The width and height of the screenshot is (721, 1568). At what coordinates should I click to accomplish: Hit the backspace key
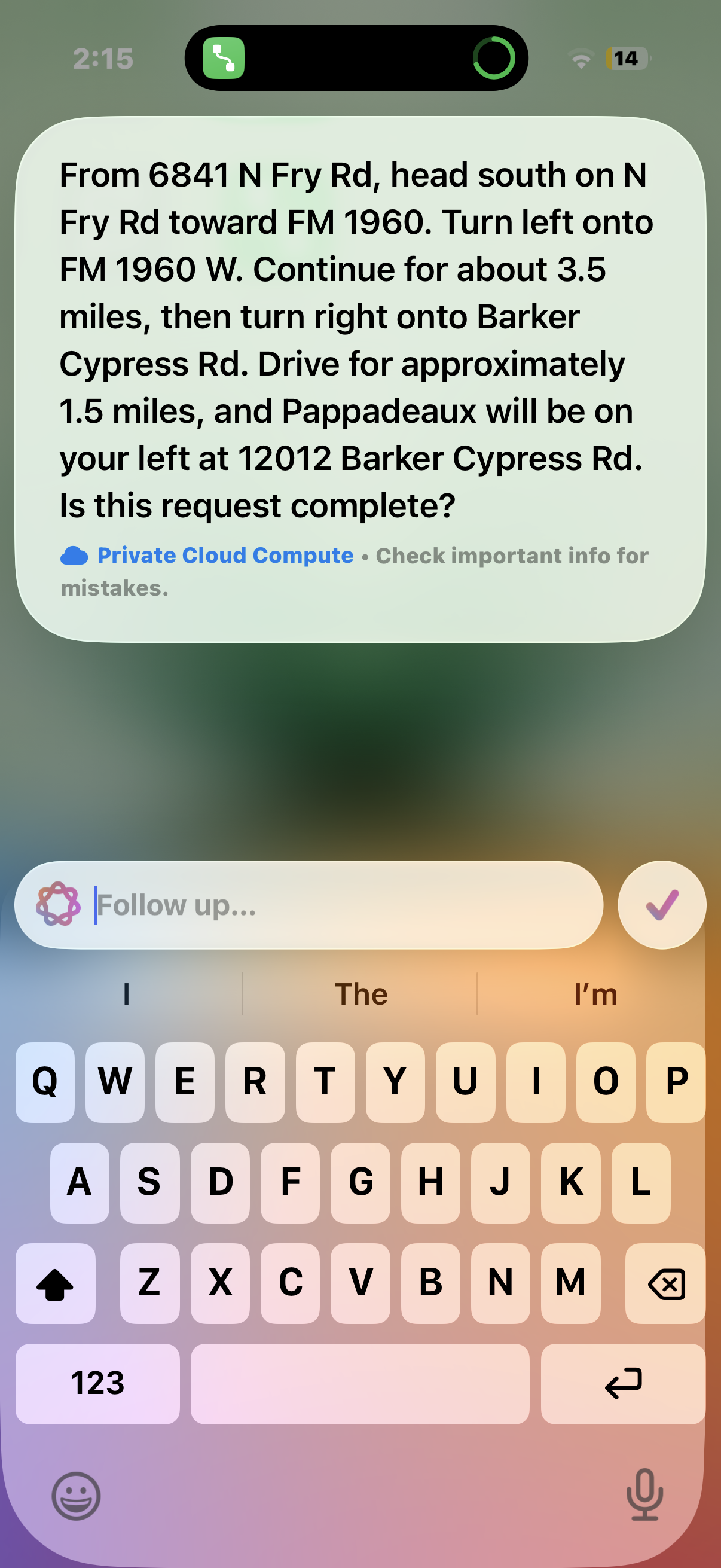click(665, 1283)
